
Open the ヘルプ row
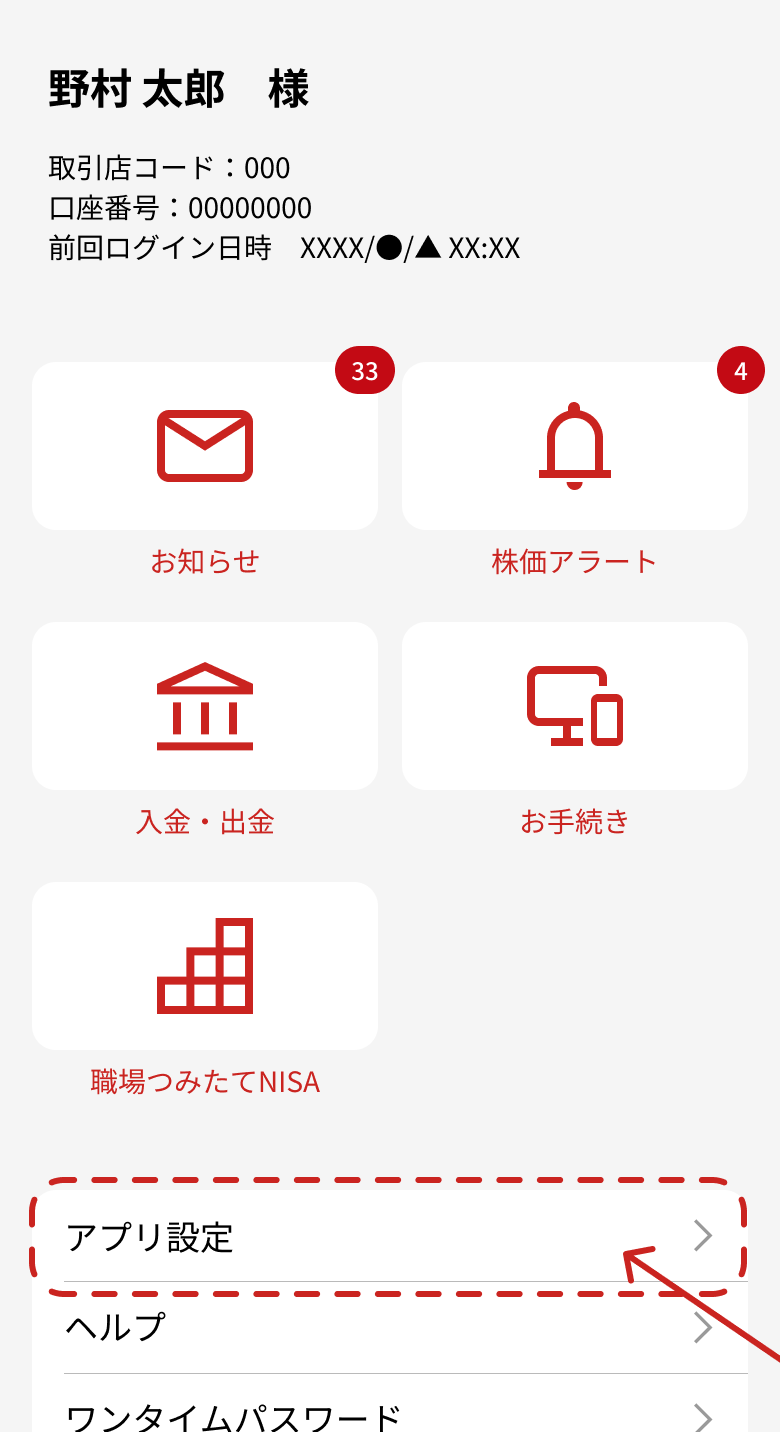(x=390, y=1328)
